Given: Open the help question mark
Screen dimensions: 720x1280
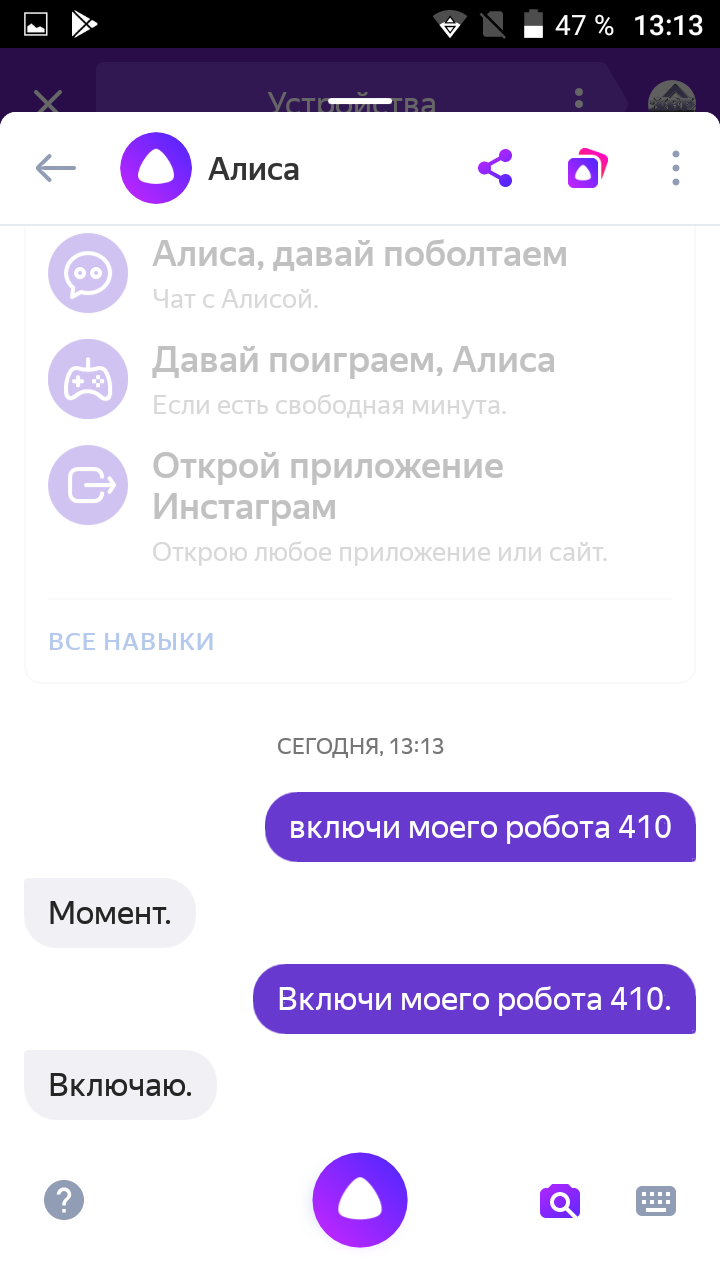Looking at the screenshot, I should coord(64,1199).
